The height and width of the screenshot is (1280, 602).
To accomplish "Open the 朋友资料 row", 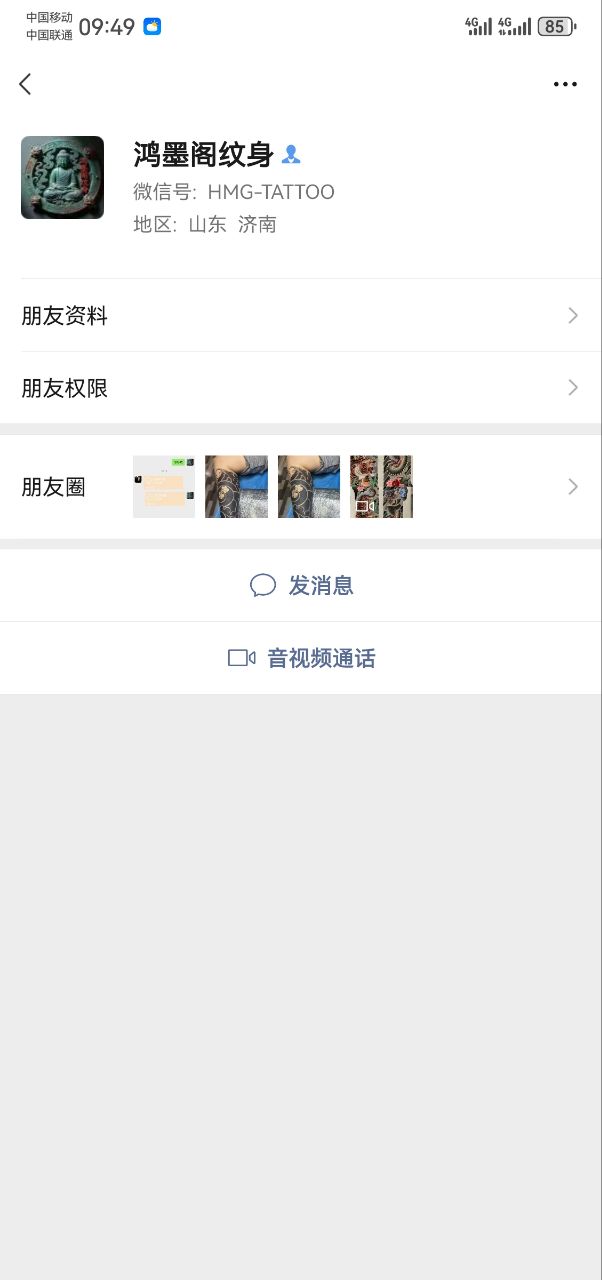I will point(300,316).
